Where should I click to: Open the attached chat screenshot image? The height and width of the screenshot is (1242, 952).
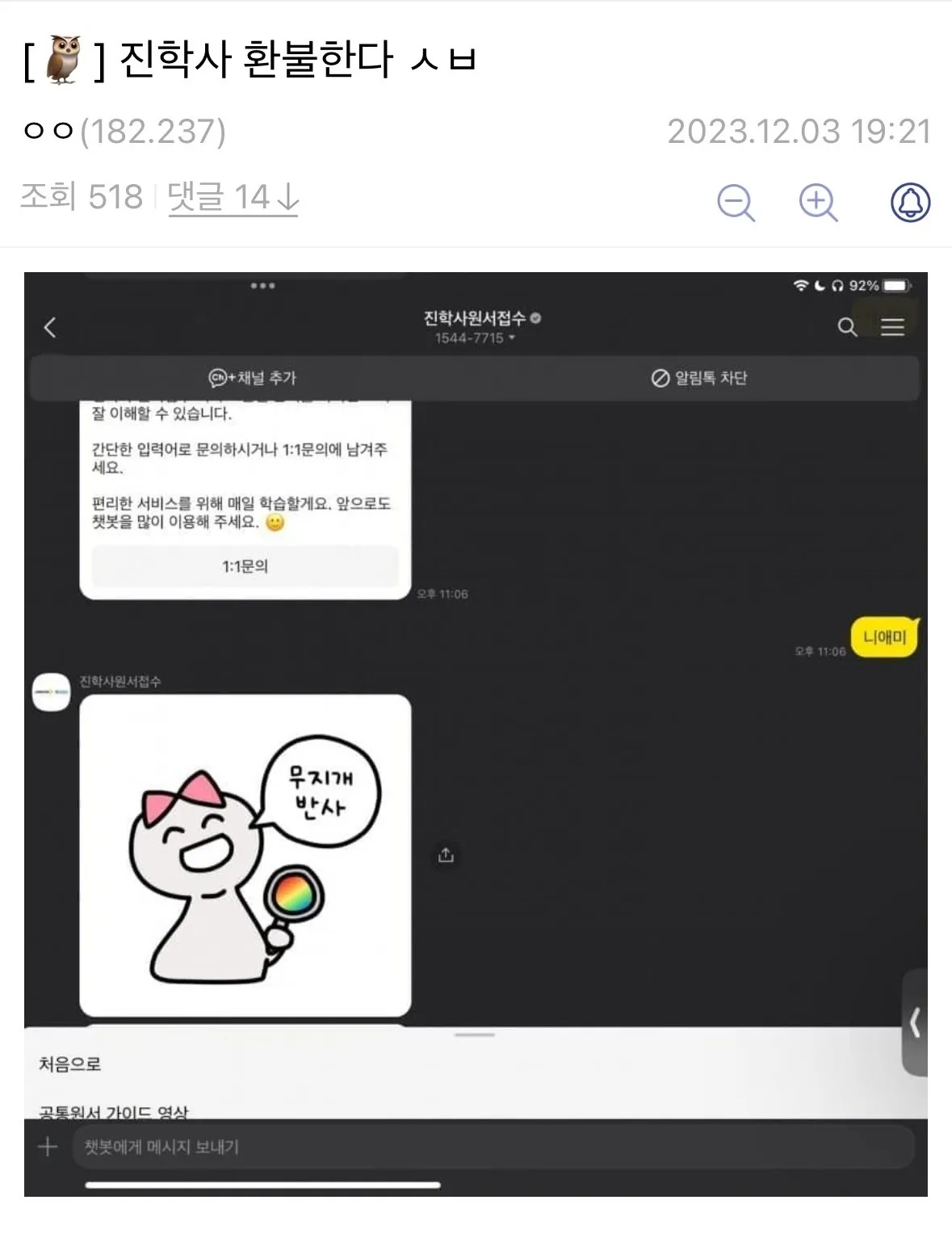[476, 733]
